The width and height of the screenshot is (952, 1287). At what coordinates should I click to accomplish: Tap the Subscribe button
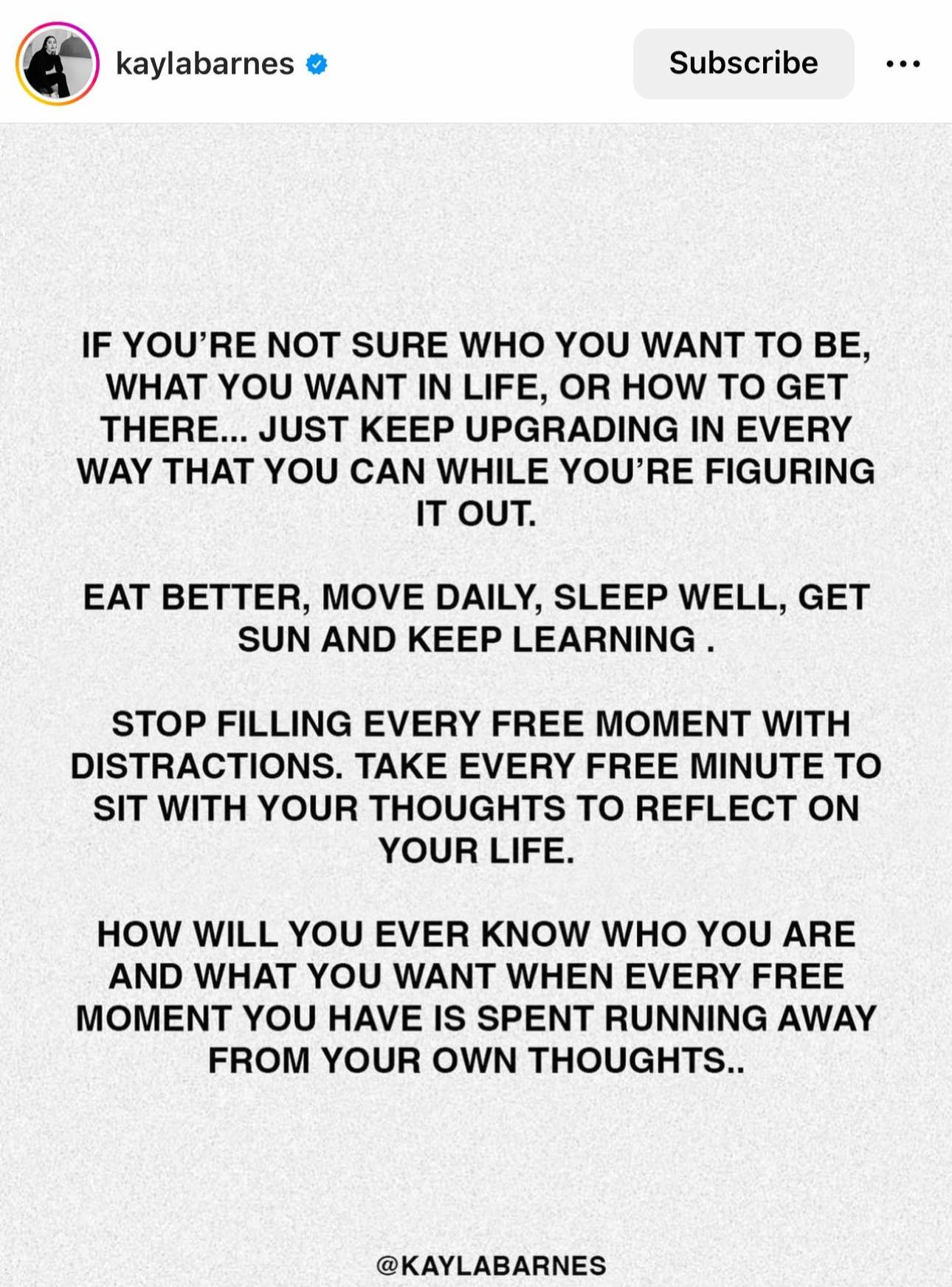click(x=743, y=63)
